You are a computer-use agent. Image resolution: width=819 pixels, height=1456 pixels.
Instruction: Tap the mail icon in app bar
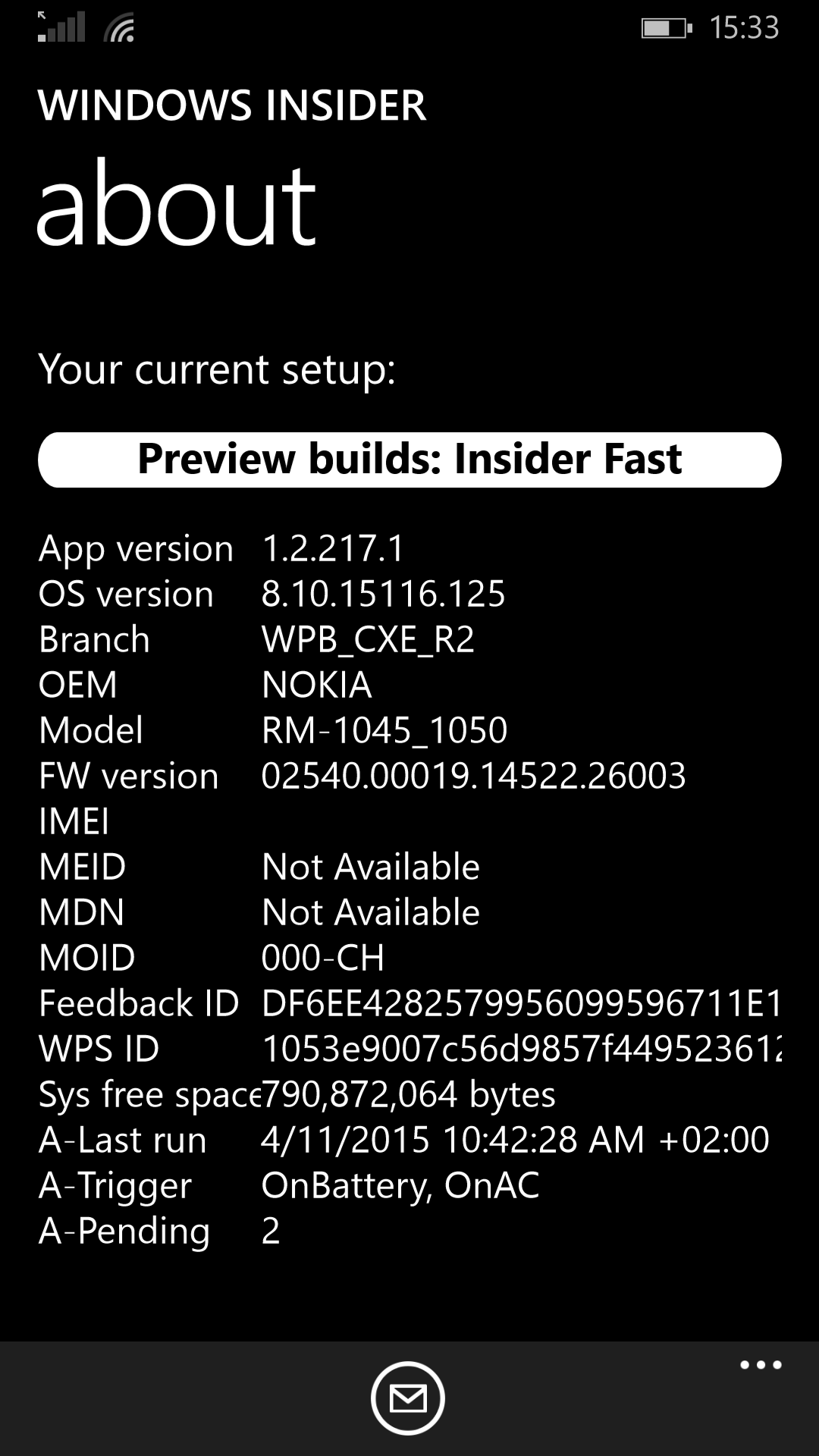pos(408,1398)
